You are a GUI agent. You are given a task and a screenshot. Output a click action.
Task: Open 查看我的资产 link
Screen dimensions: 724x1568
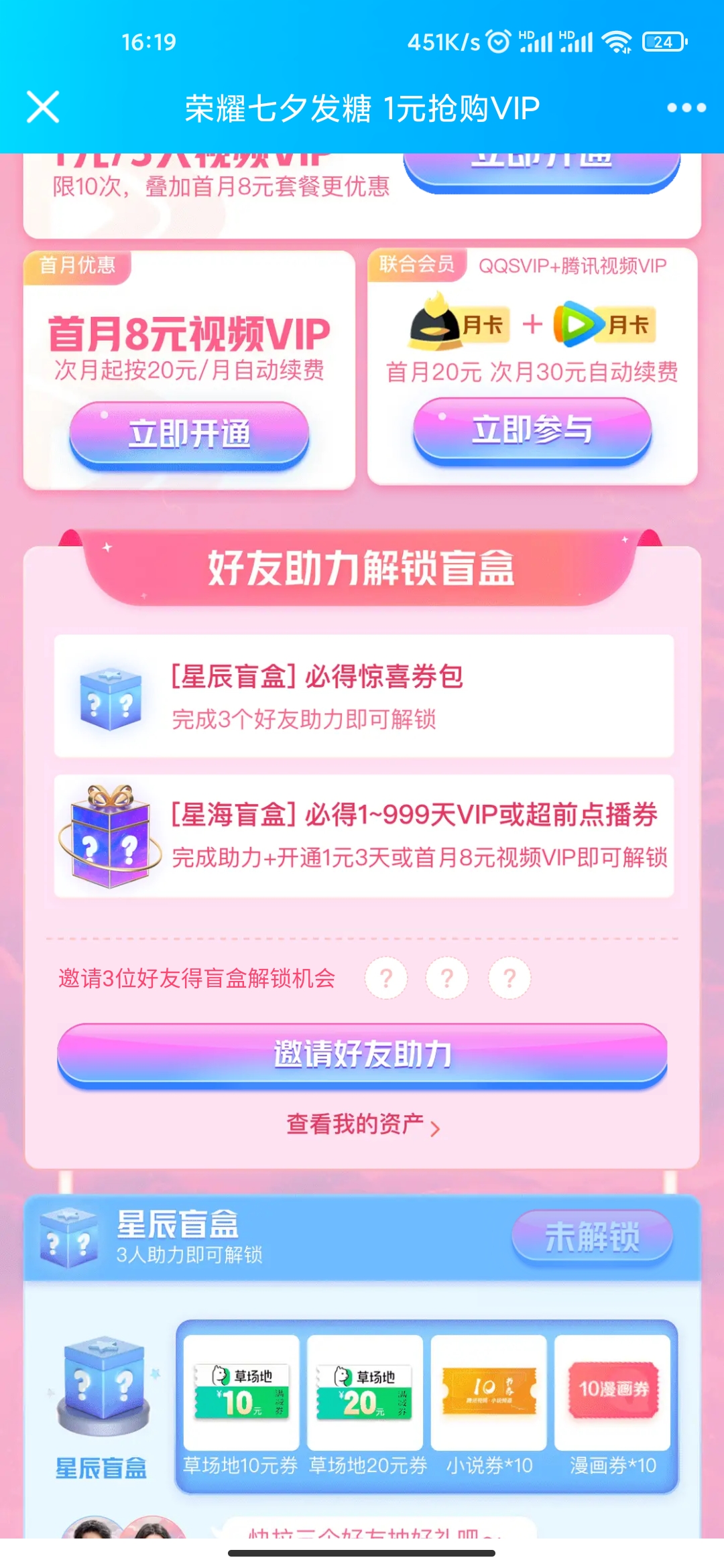tap(362, 1124)
